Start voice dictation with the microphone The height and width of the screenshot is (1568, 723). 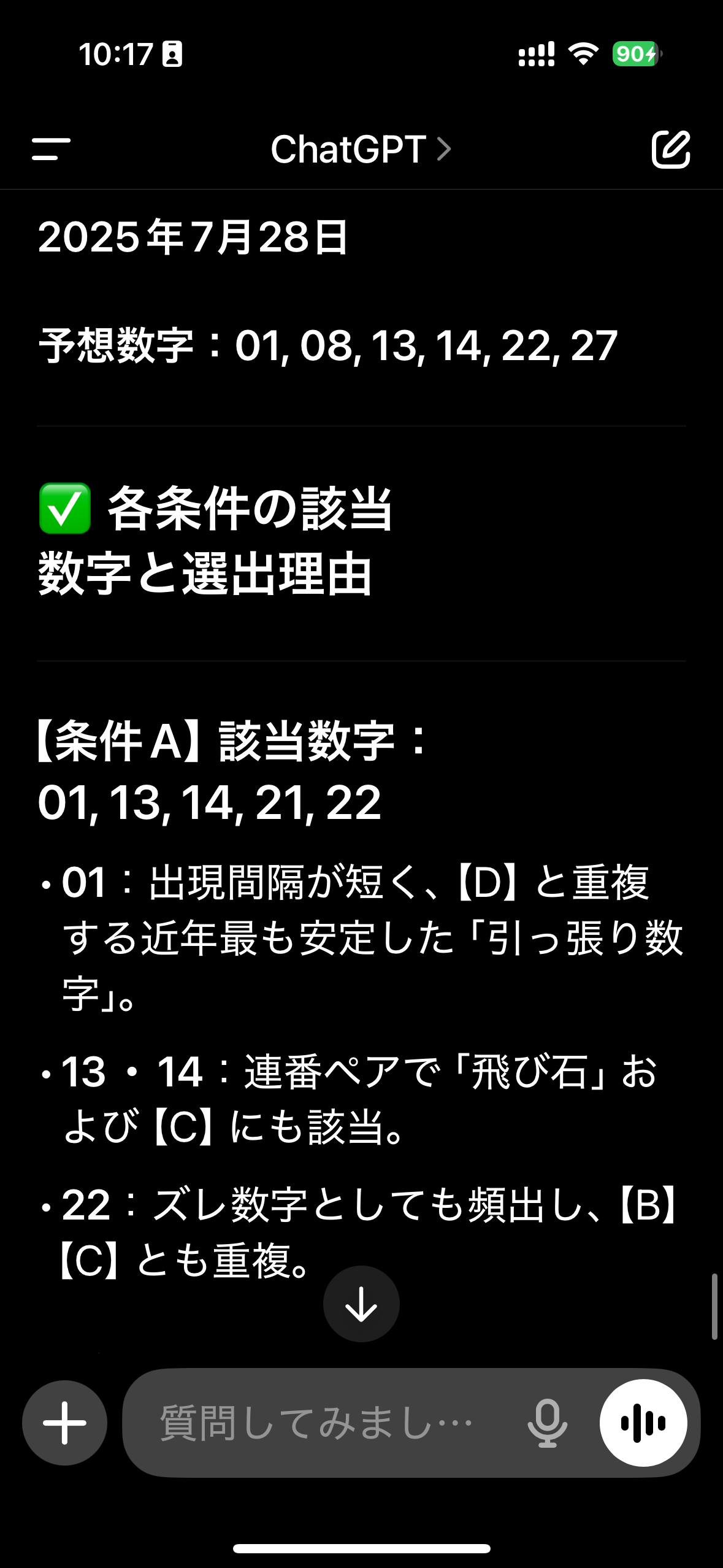(547, 1423)
